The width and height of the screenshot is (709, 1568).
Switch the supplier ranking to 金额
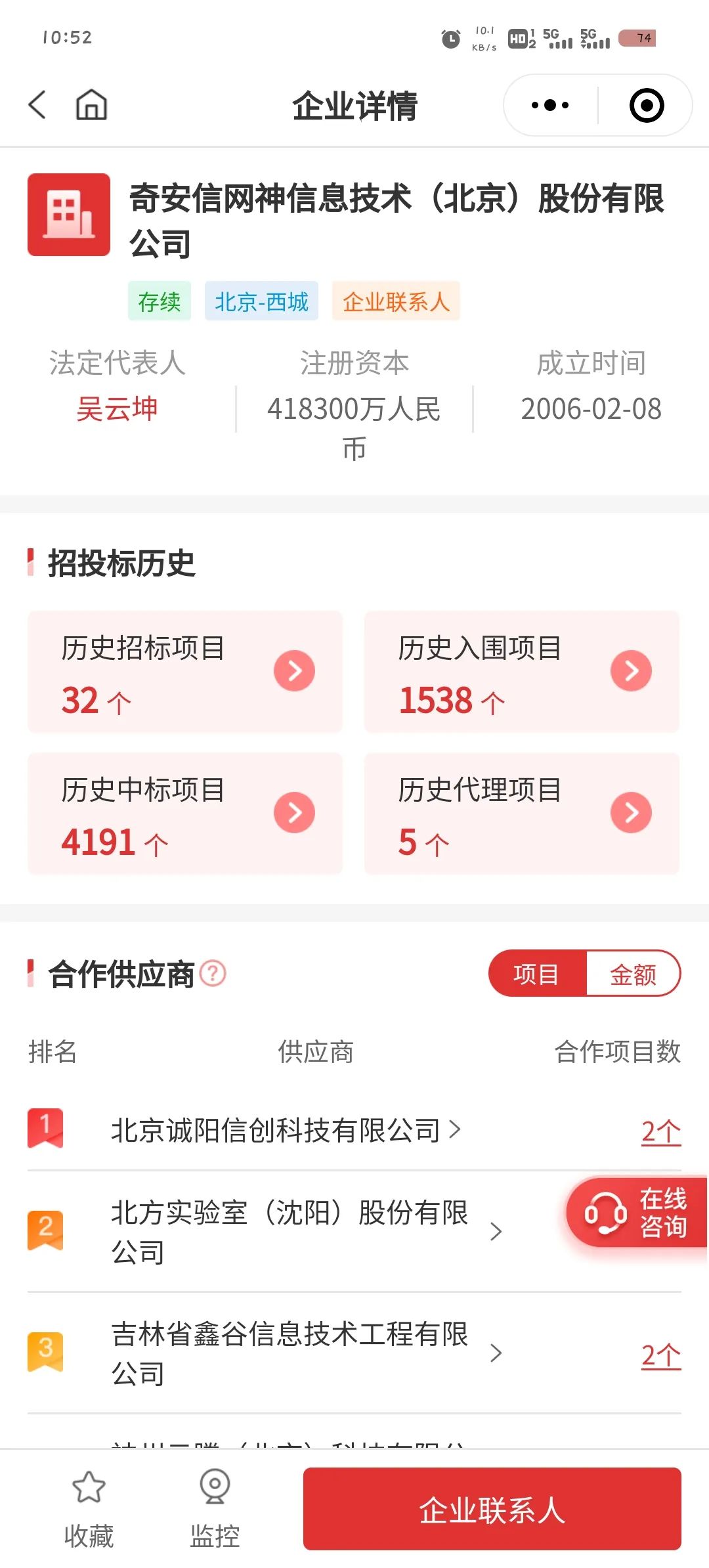pyautogui.click(x=633, y=973)
